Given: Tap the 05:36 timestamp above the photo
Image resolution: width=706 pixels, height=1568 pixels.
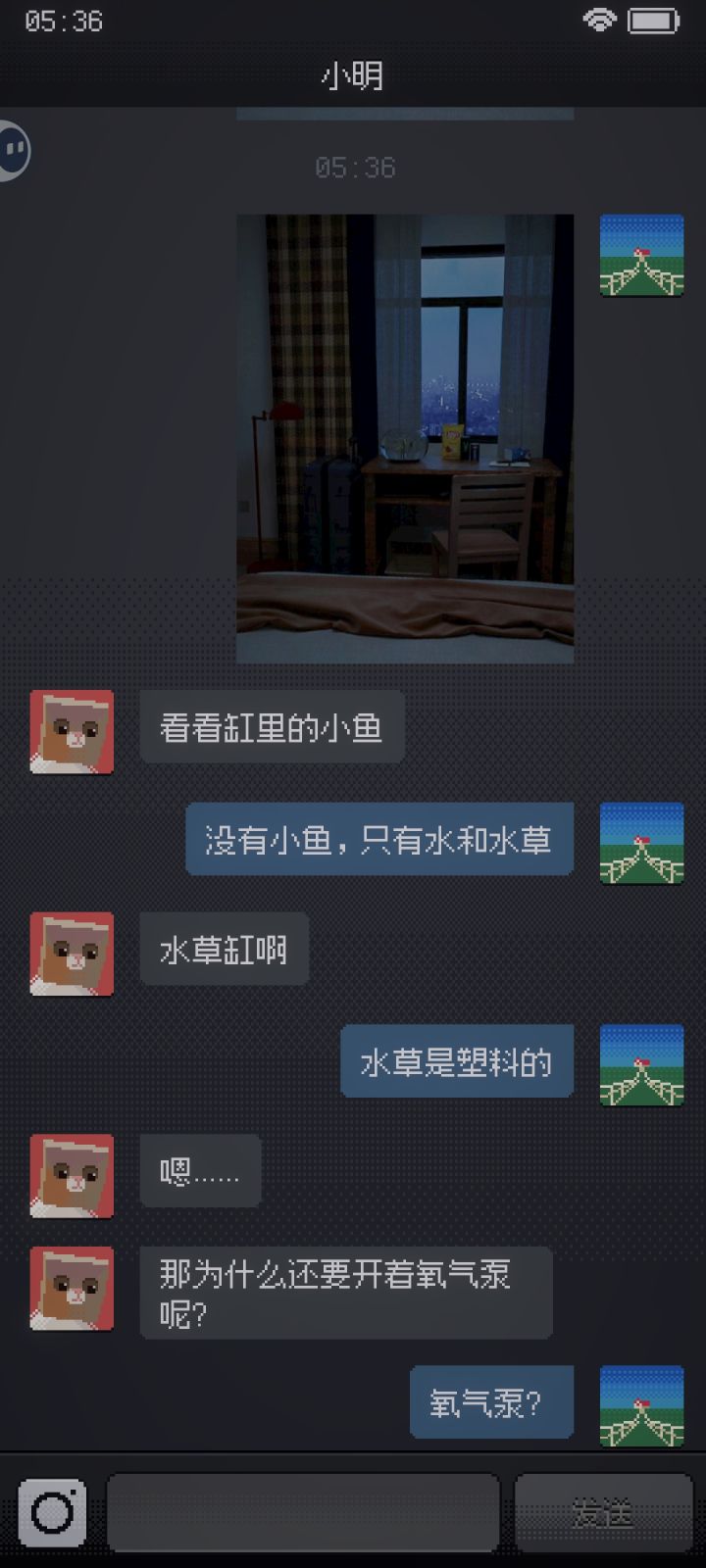Looking at the screenshot, I should (x=353, y=168).
